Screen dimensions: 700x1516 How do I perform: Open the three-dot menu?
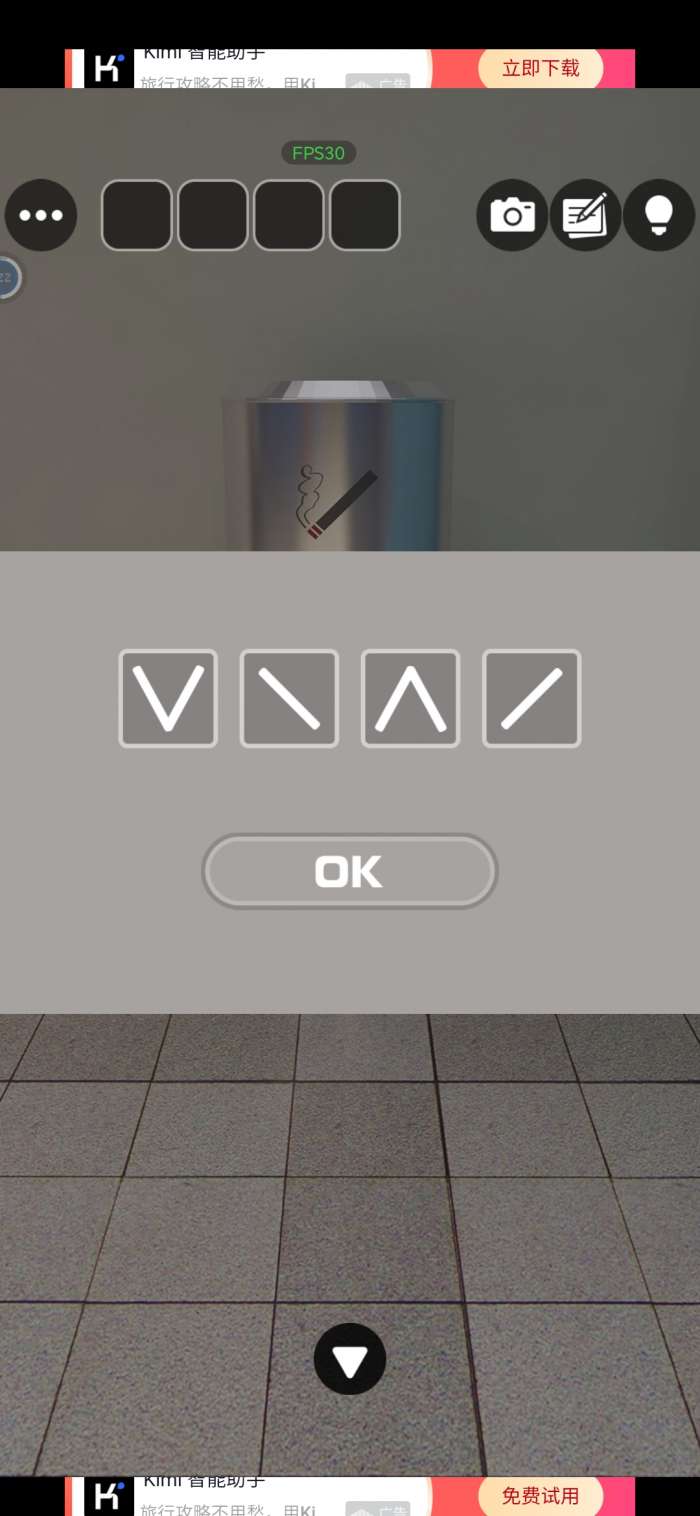[x=41, y=215]
